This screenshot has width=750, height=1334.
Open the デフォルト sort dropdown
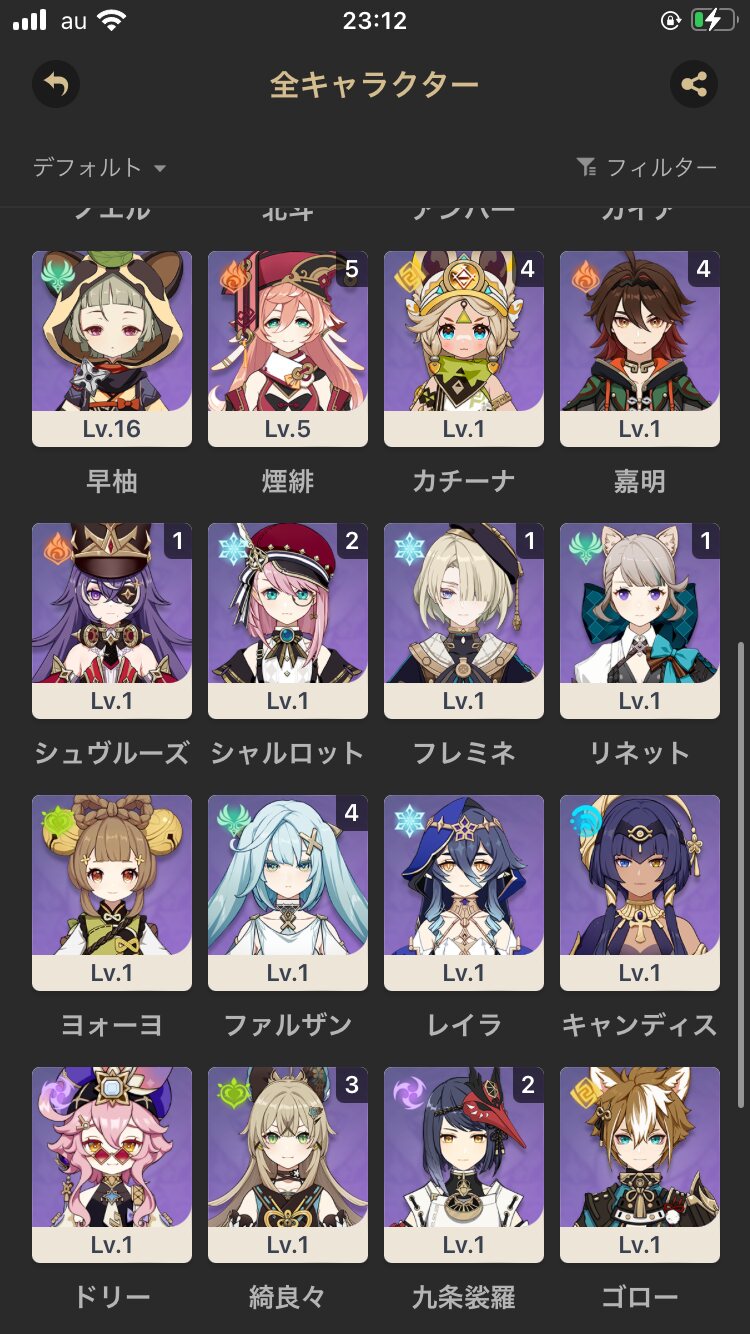coord(99,168)
